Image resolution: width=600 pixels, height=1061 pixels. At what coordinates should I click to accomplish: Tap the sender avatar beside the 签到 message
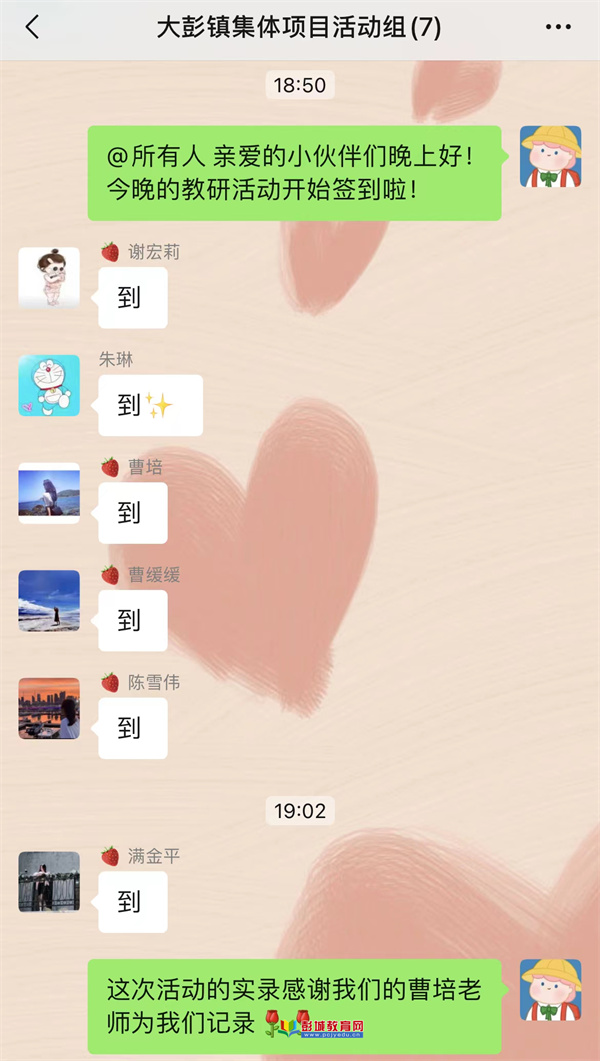[x=551, y=157]
